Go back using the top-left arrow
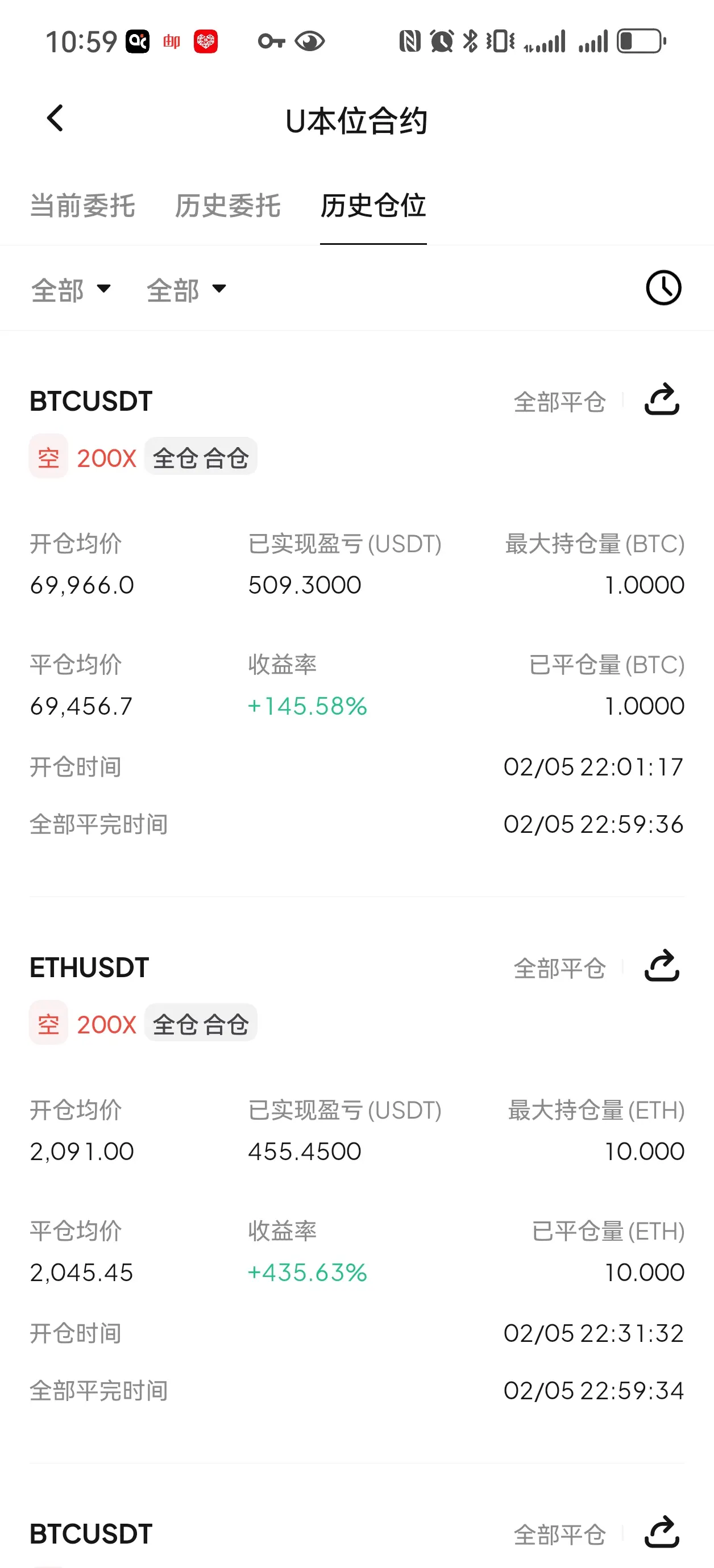This screenshot has height=1568, width=714. 55,118
